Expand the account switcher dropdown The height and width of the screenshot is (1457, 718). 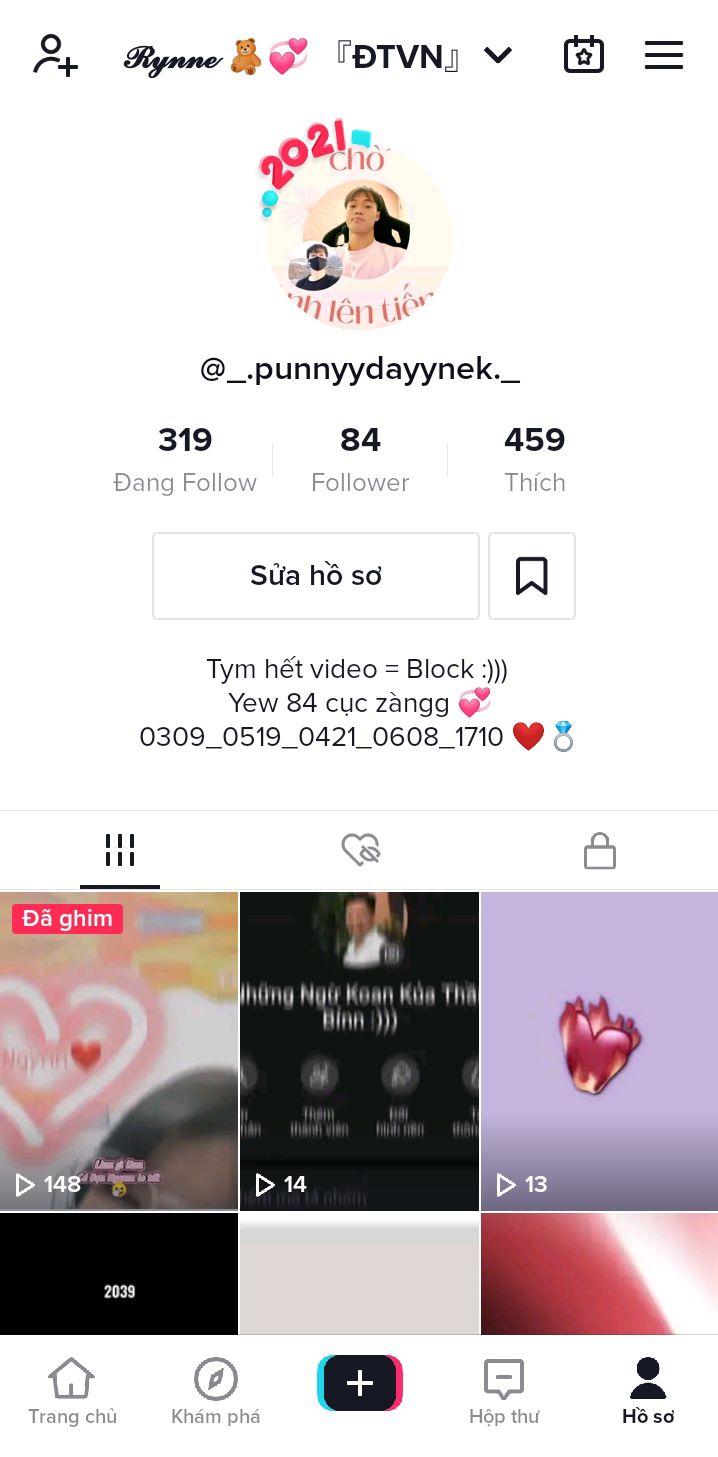click(x=497, y=56)
